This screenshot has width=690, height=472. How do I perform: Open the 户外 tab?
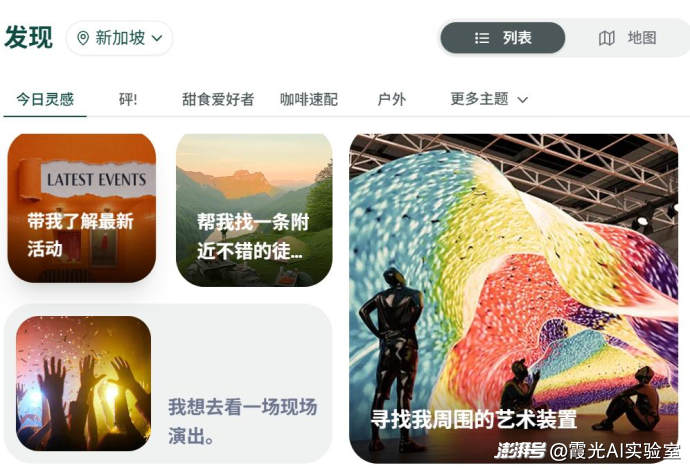[x=391, y=99]
